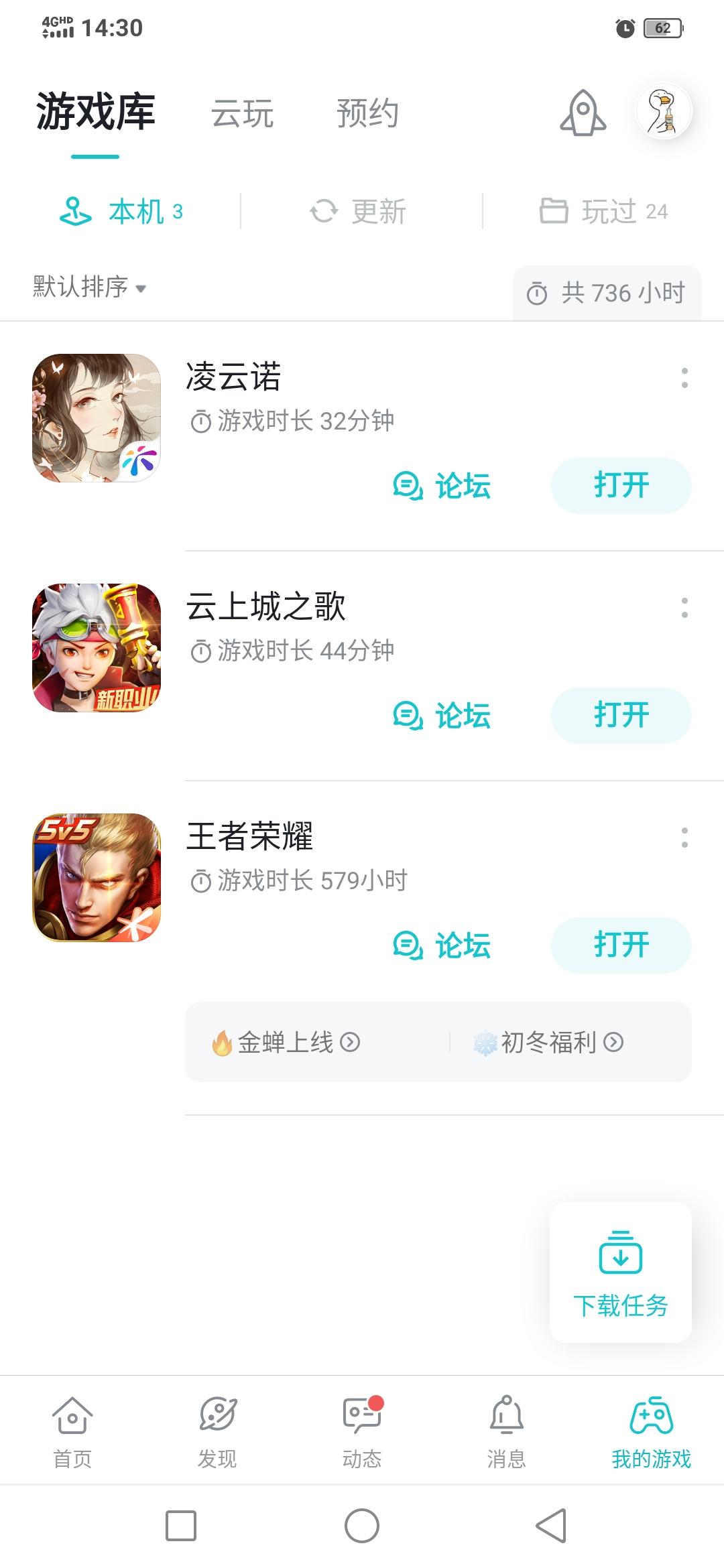Go to the 发现 tab
This screenshot has width=724, height=1568.
point(217,1432)
